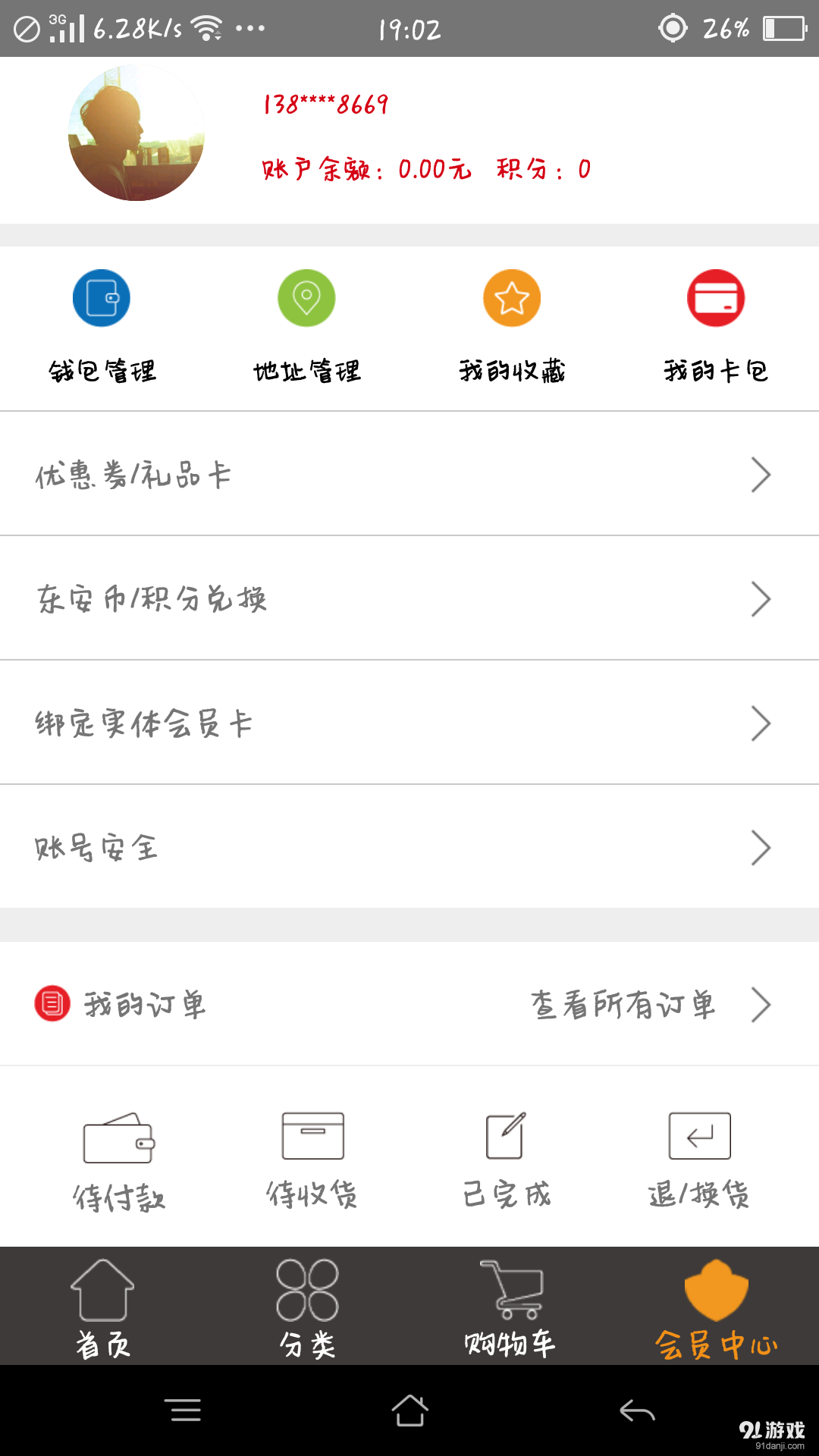Select the 已完成 completed orders icon

tap(507, 1135)
